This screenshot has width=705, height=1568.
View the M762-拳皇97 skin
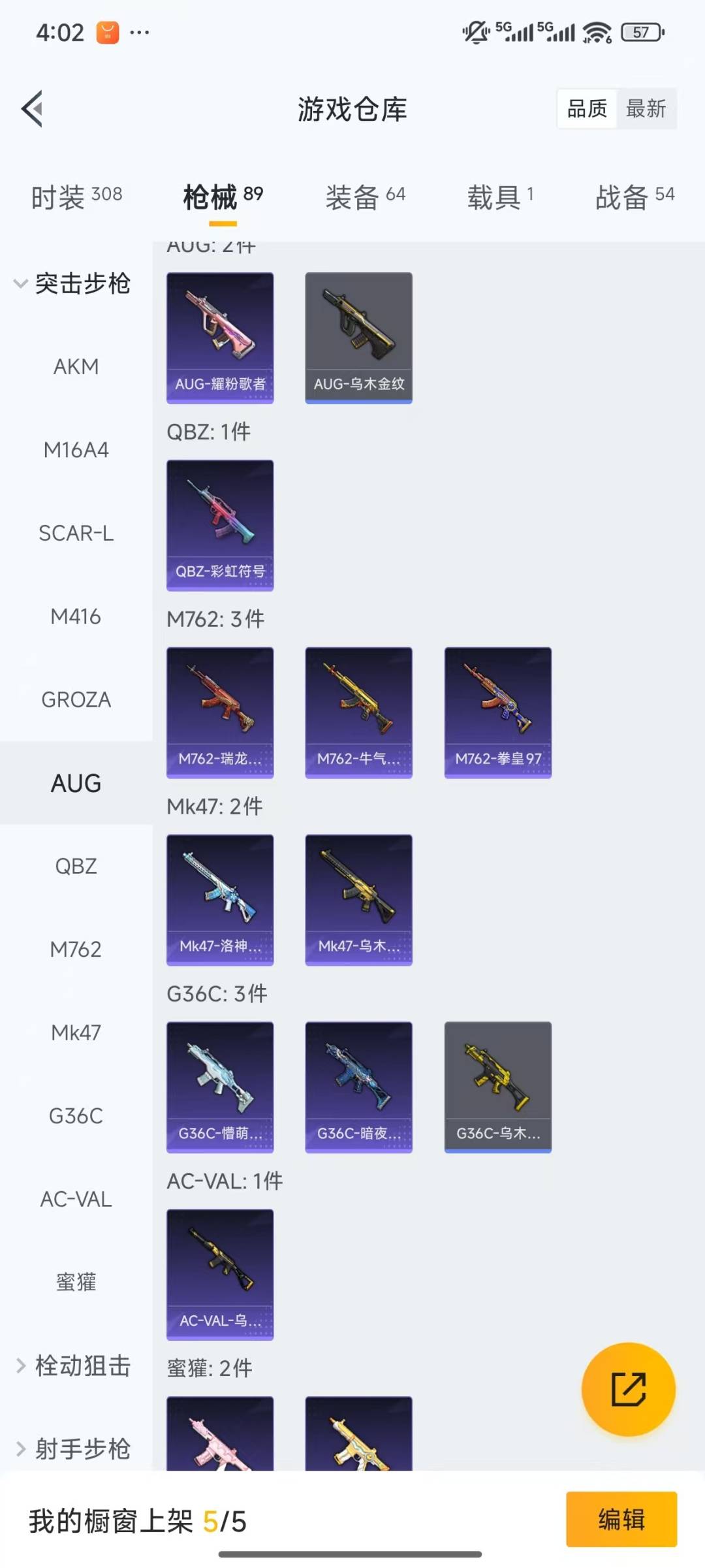[x=497, y=712]
